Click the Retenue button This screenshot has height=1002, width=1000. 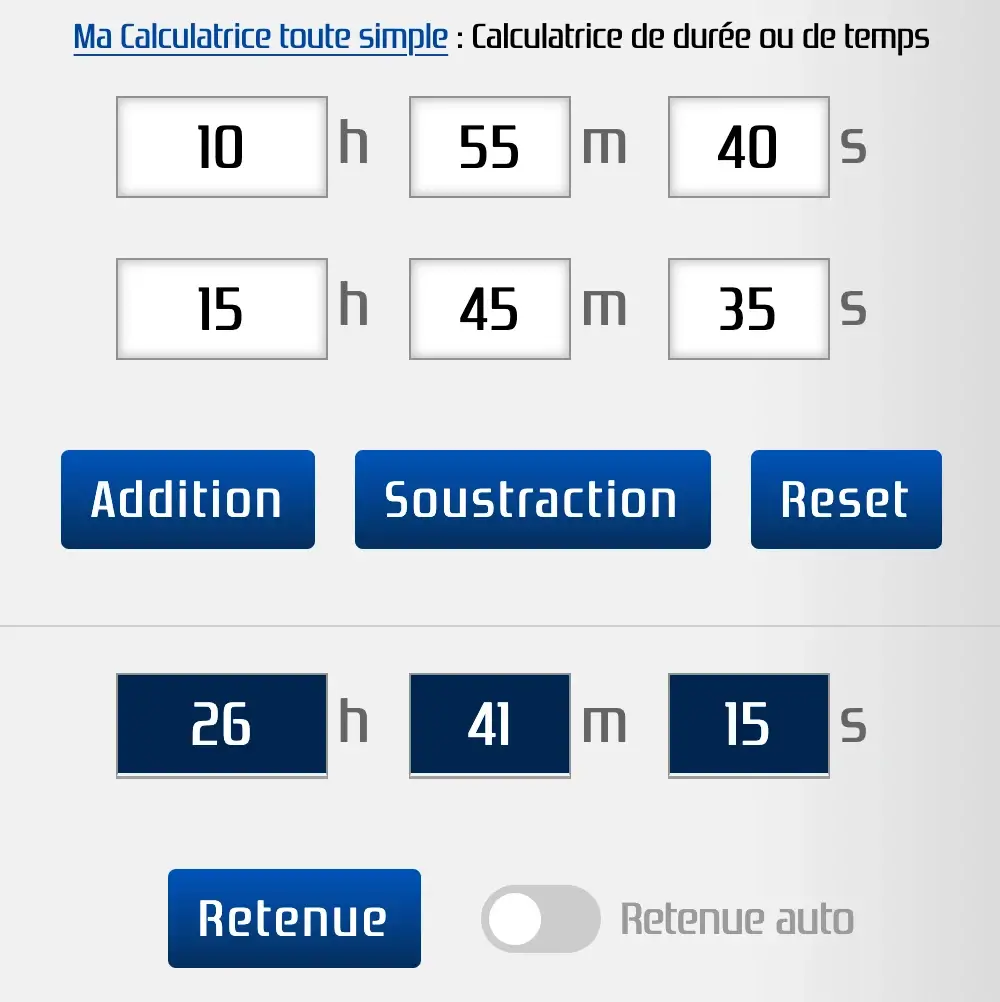294,917
